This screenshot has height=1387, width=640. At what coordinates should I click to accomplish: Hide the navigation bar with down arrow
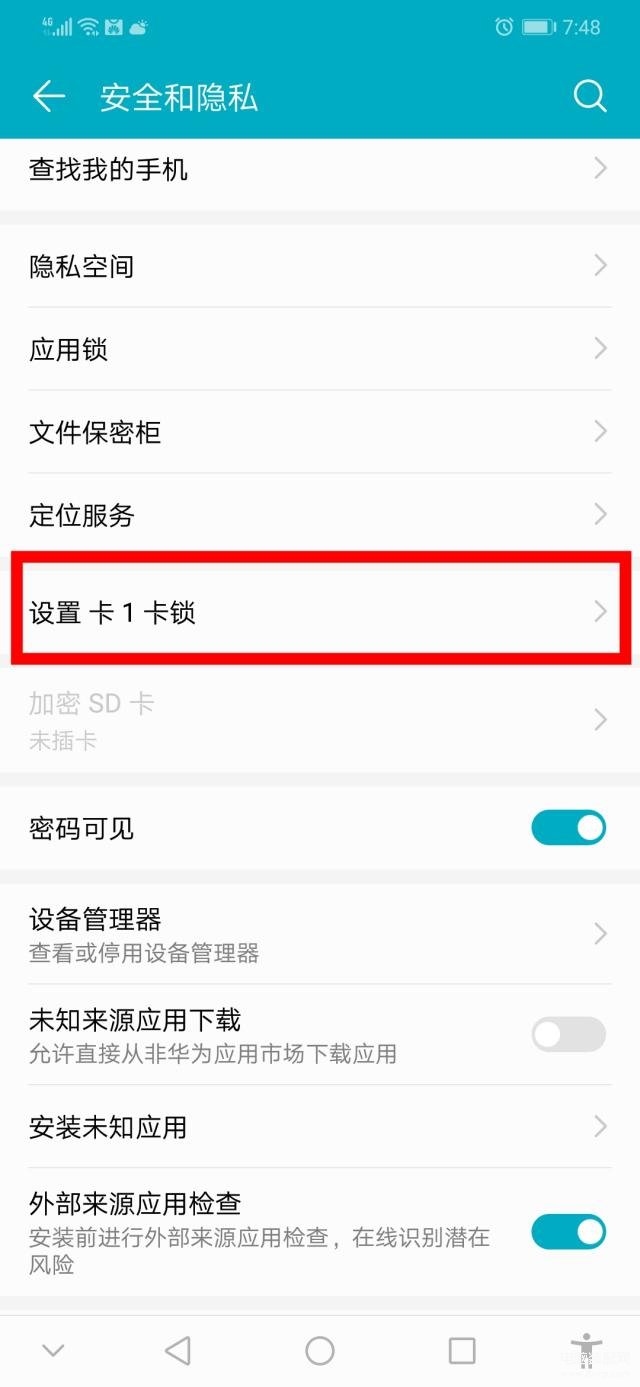(x=54, y=1352)
